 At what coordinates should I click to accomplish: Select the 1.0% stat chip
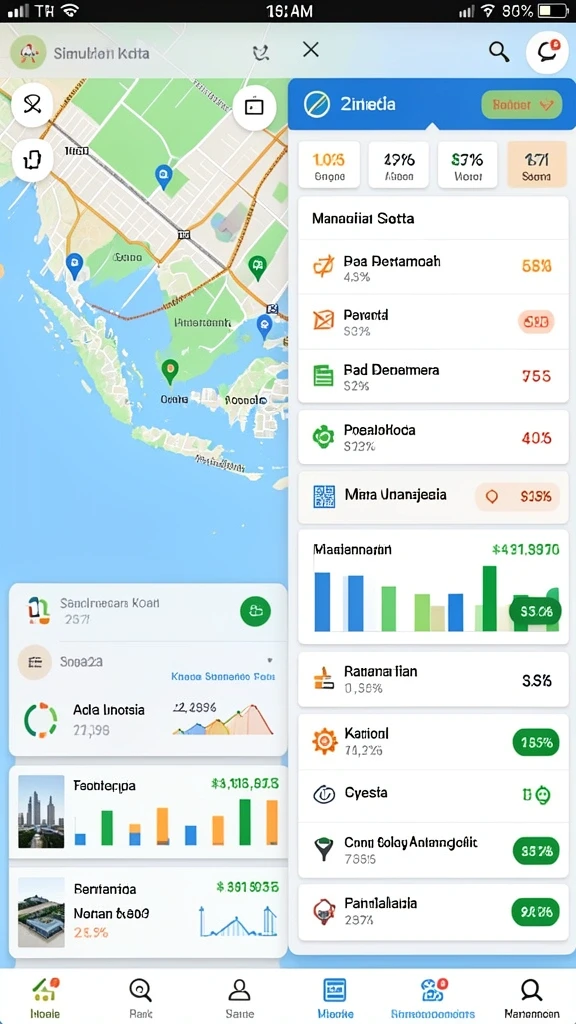tap(328, 165)
